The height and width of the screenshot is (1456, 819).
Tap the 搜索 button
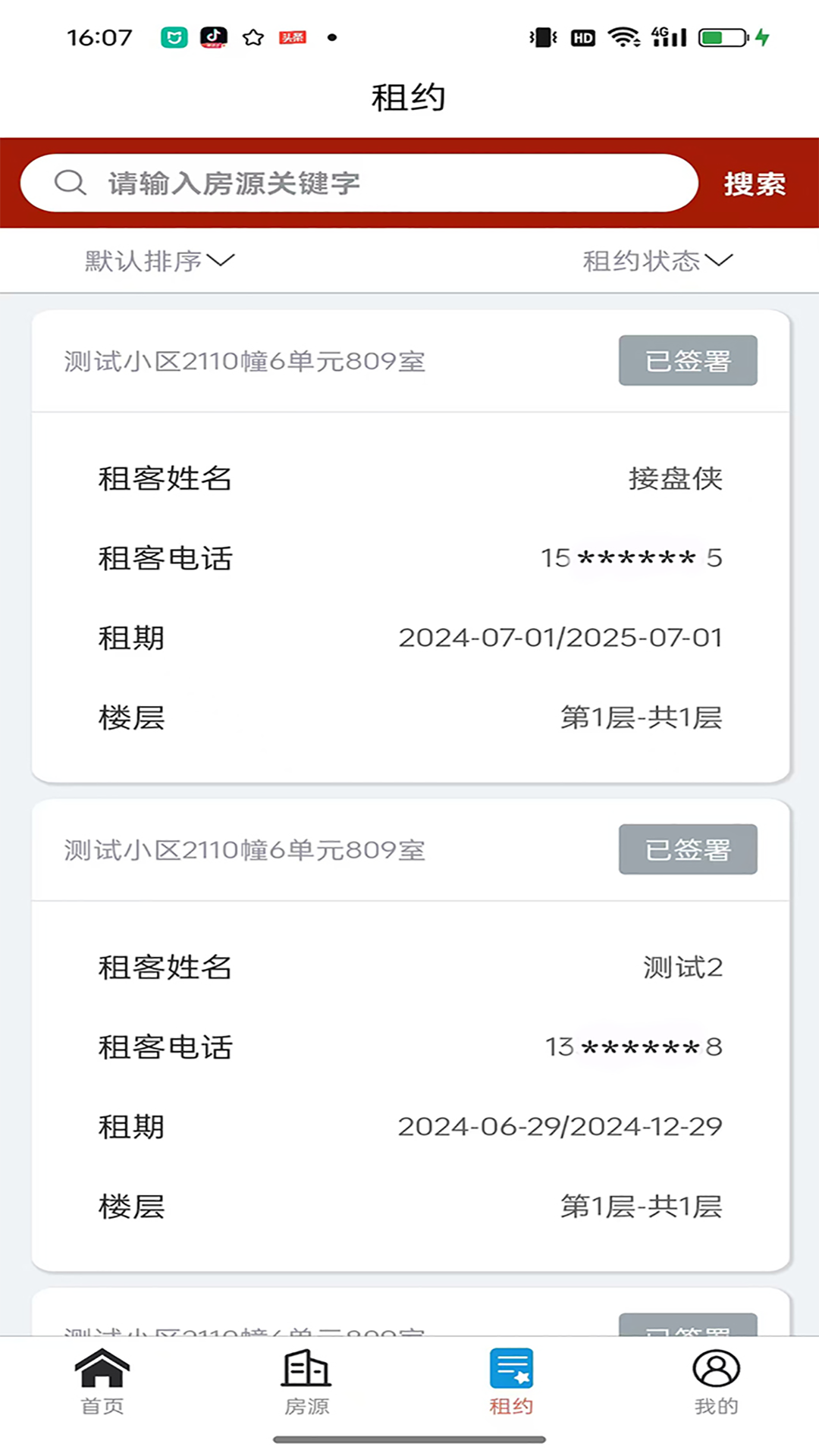(754, 184)
